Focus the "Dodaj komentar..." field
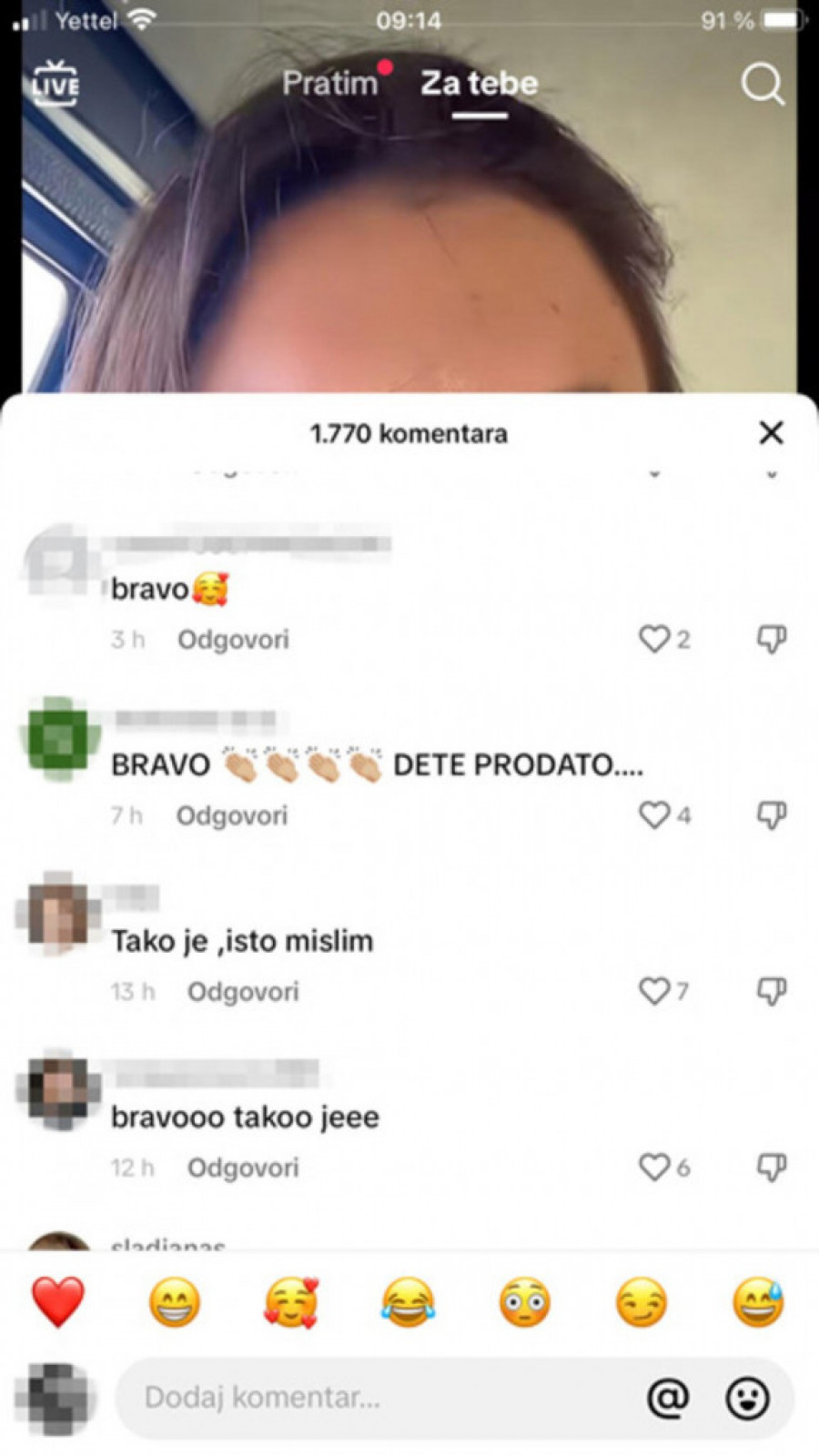The height and width of the screenshot is (1456, 819). point(364,1398)
